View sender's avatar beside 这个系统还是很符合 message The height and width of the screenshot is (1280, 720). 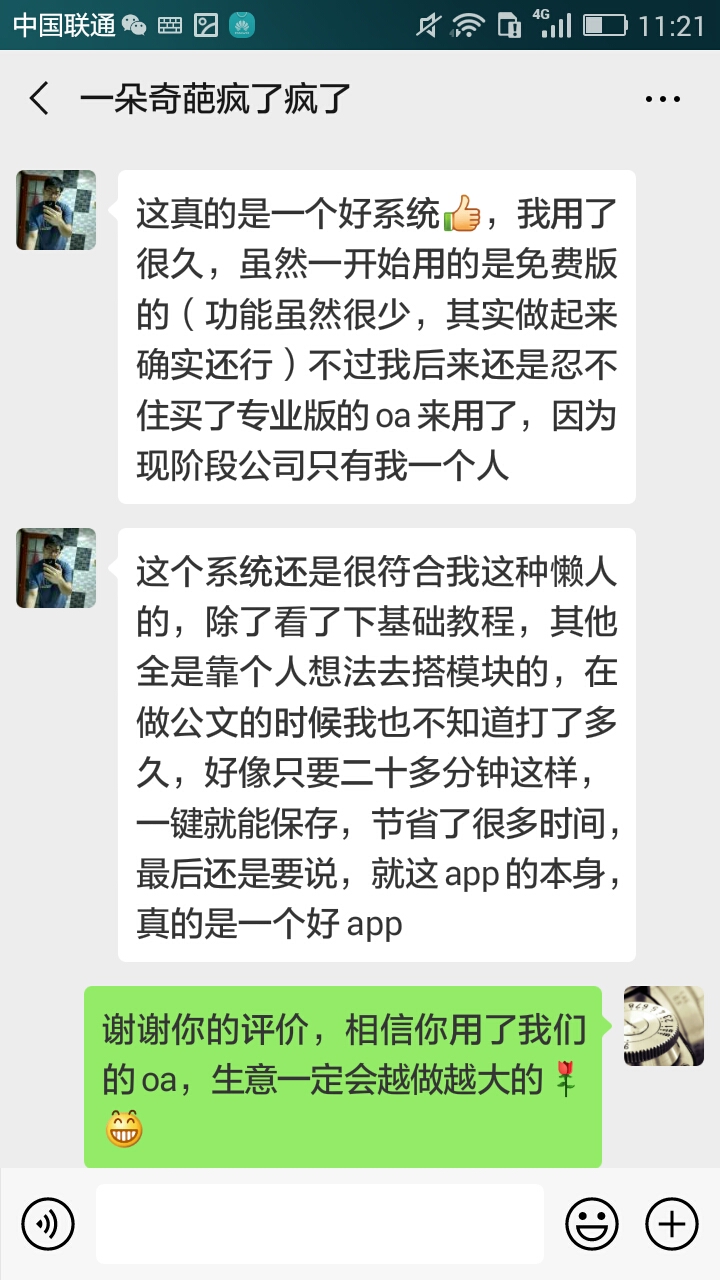[56, 568]
